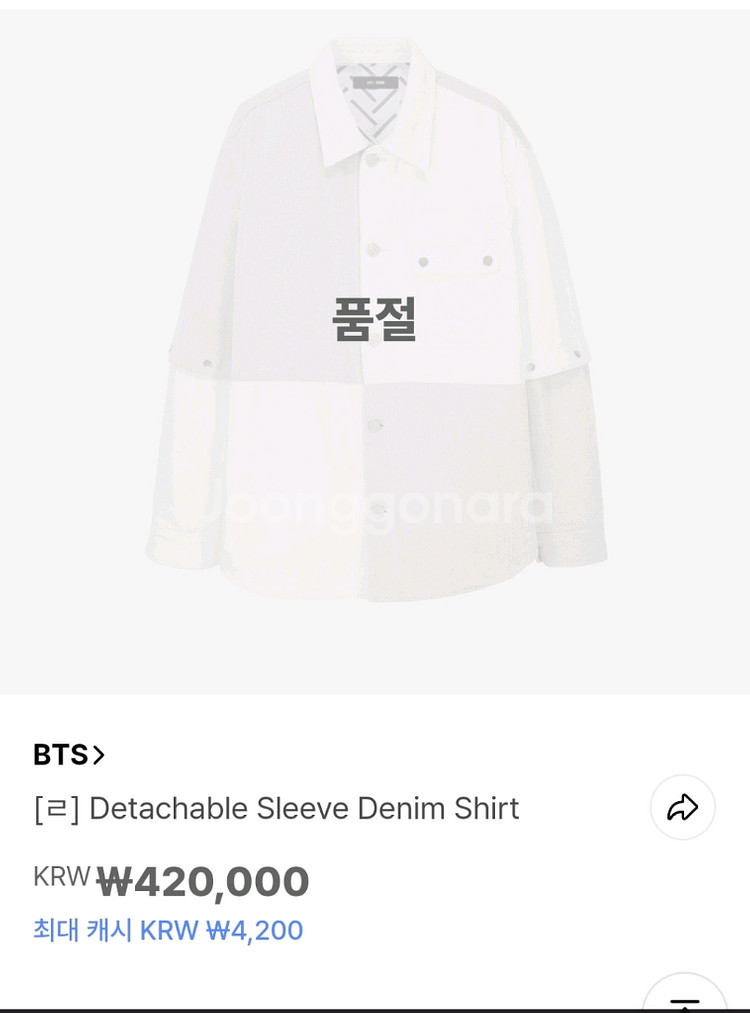
Task: Share this Detachable Sleeve Denim Shirt
Action: click(682, 807)
